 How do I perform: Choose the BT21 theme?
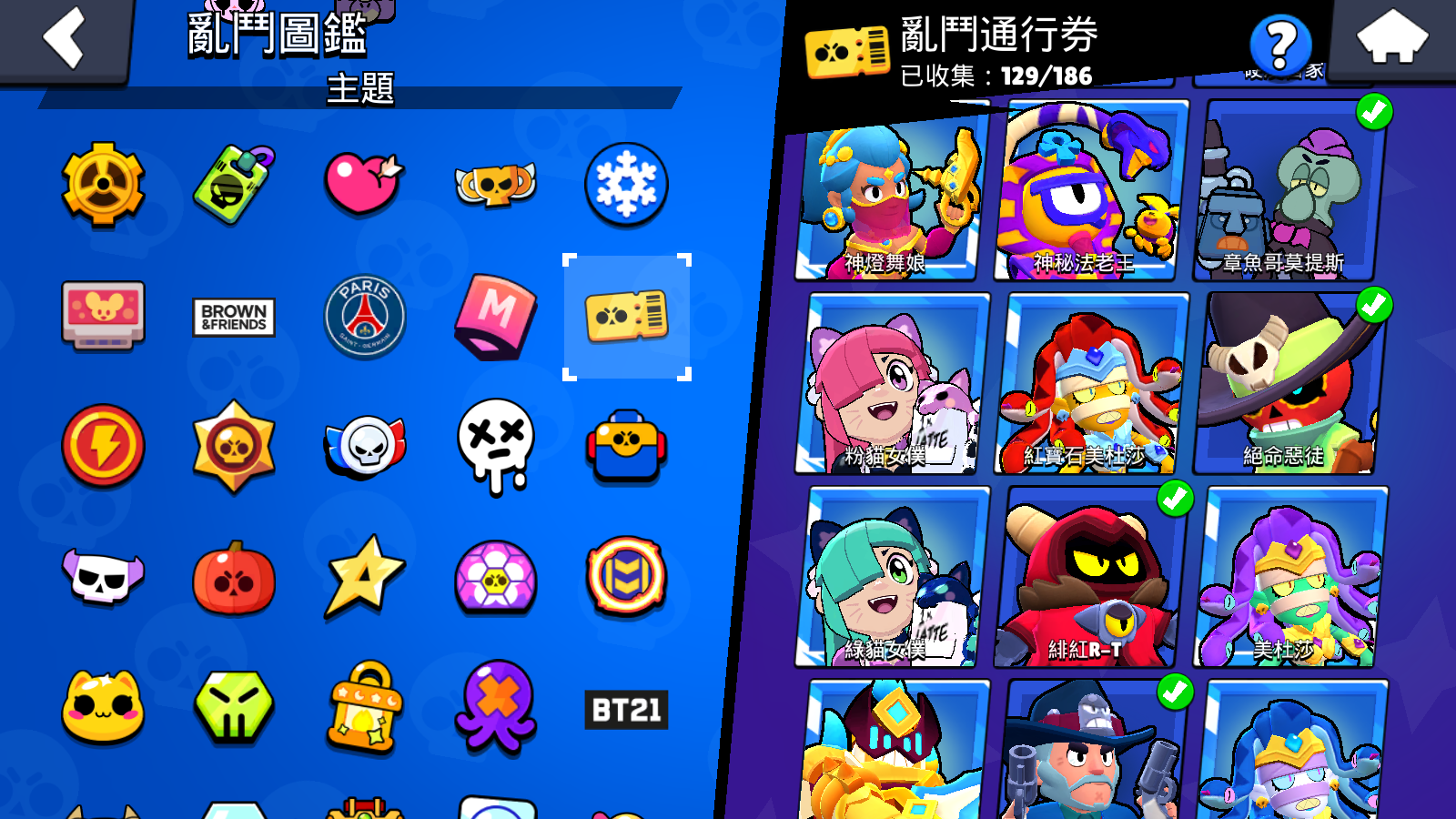click(x=626, y=710)
